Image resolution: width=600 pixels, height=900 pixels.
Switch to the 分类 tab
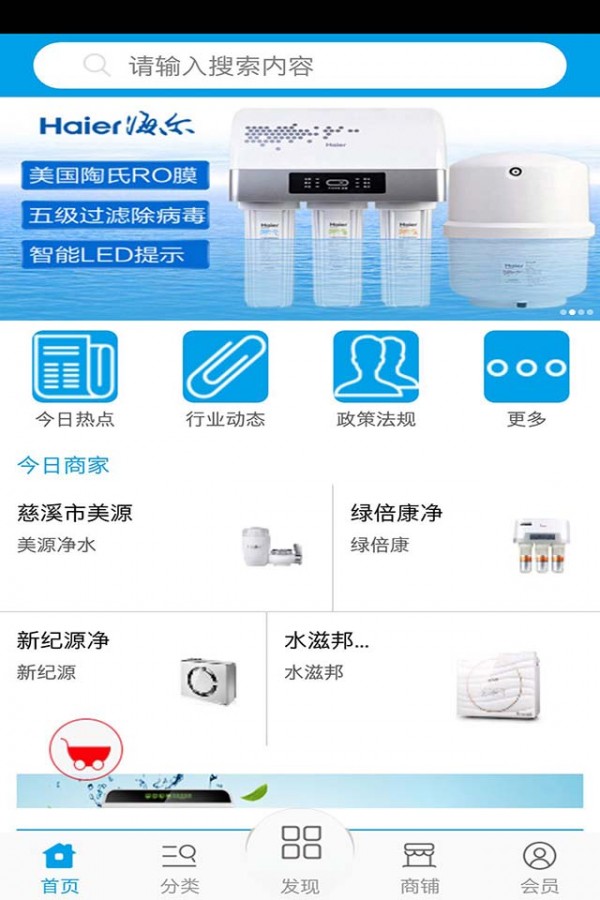180,866
